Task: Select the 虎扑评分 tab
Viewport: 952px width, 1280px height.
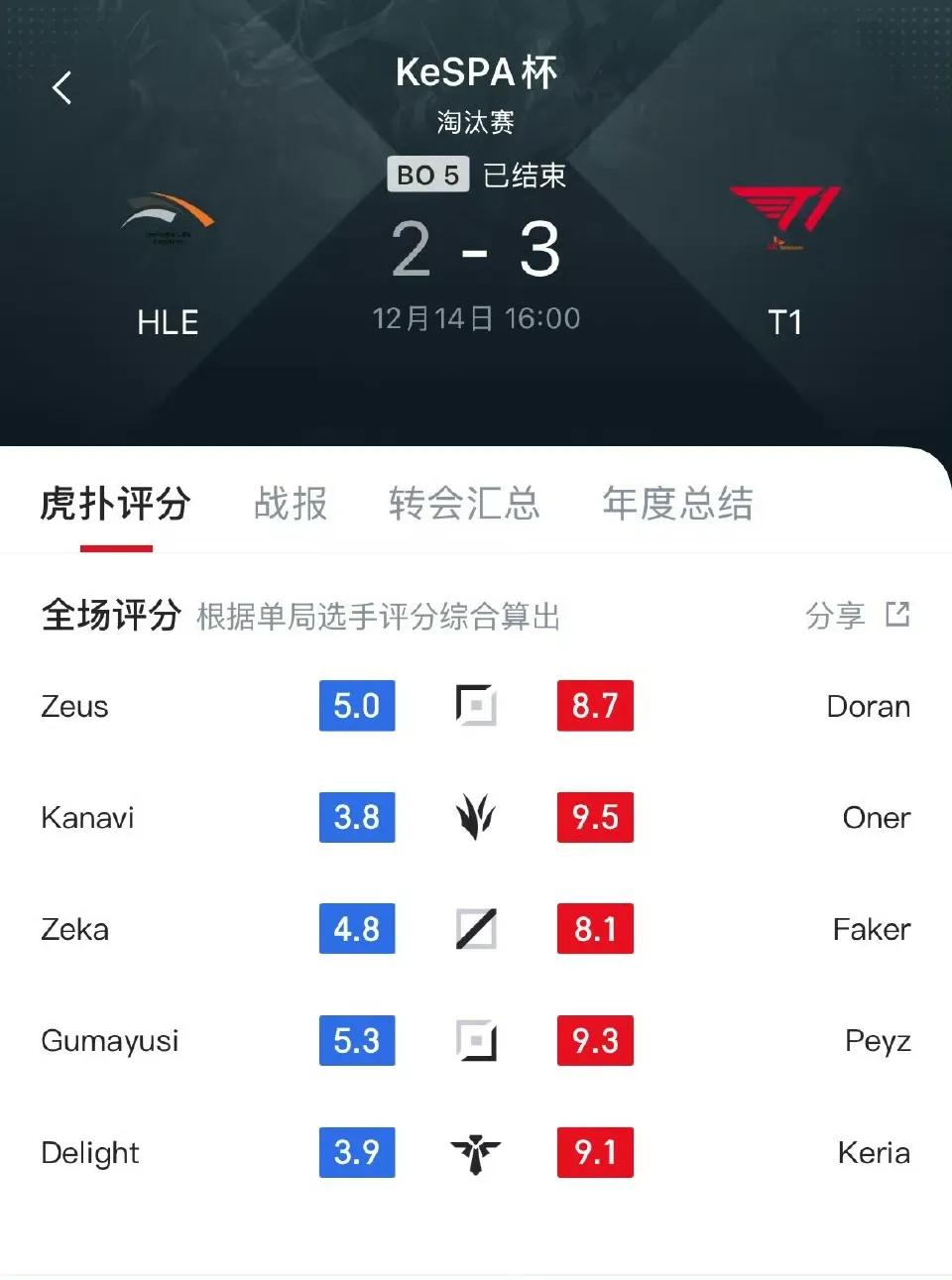Action: 115,504
